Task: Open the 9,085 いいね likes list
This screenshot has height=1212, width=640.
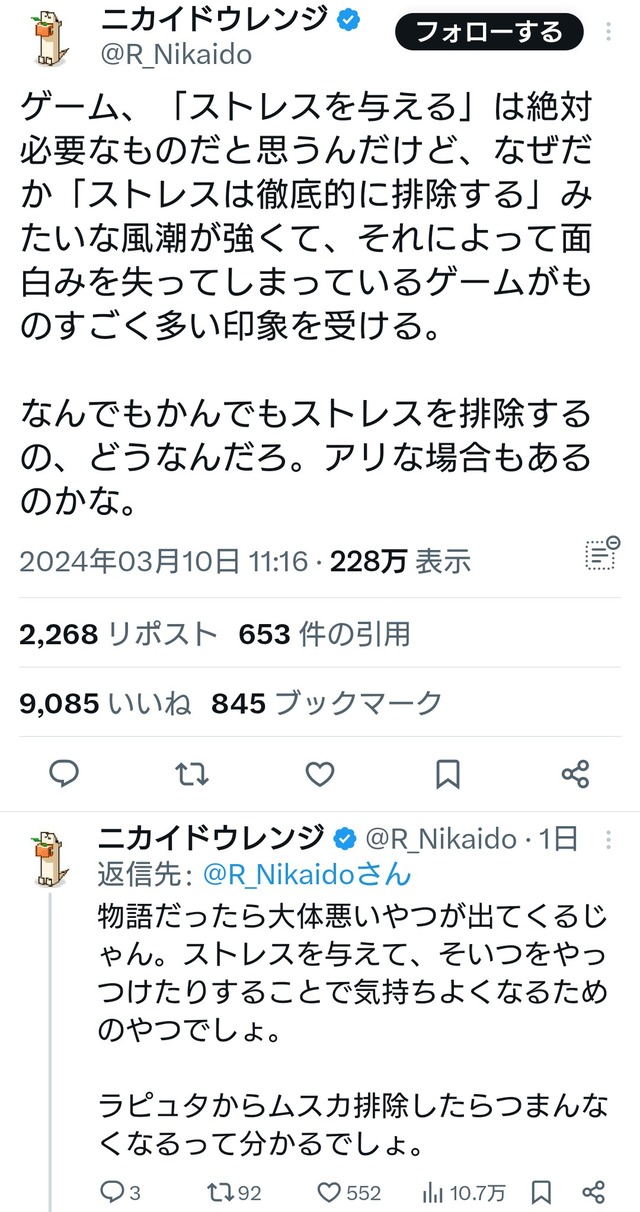Action: 105,703
